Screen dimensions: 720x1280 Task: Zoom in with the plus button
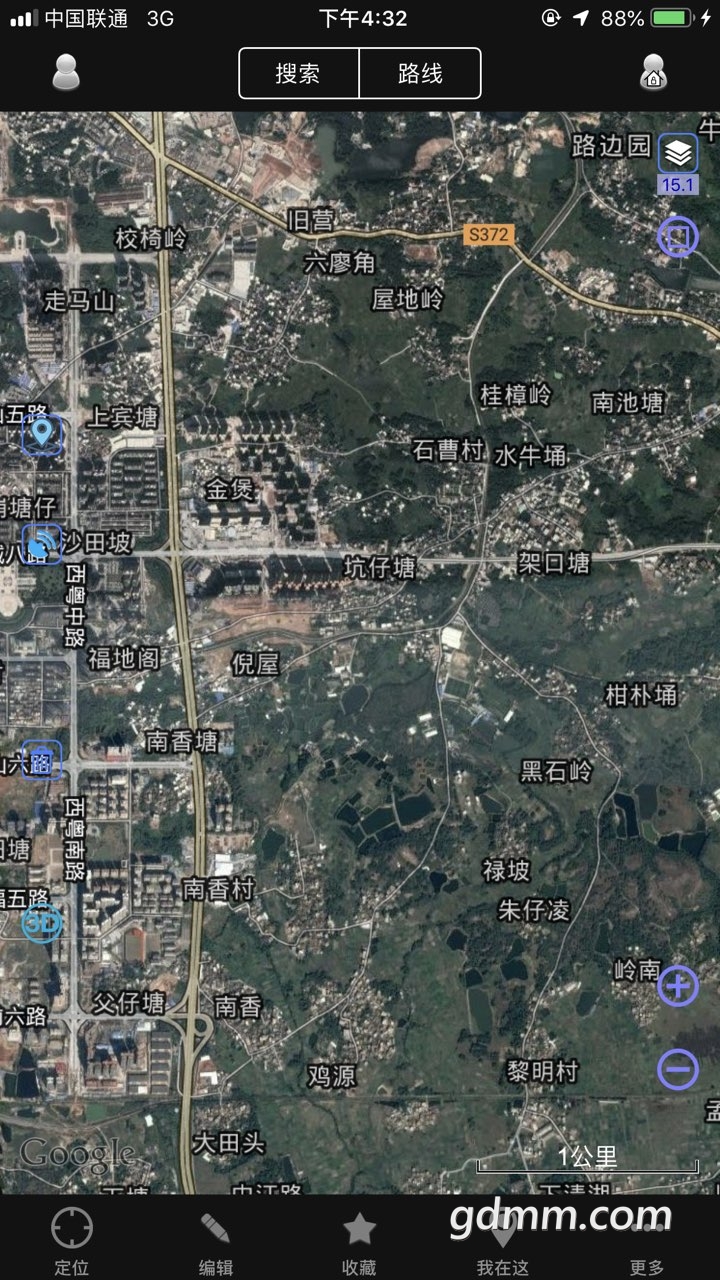(x=678, y=986)
